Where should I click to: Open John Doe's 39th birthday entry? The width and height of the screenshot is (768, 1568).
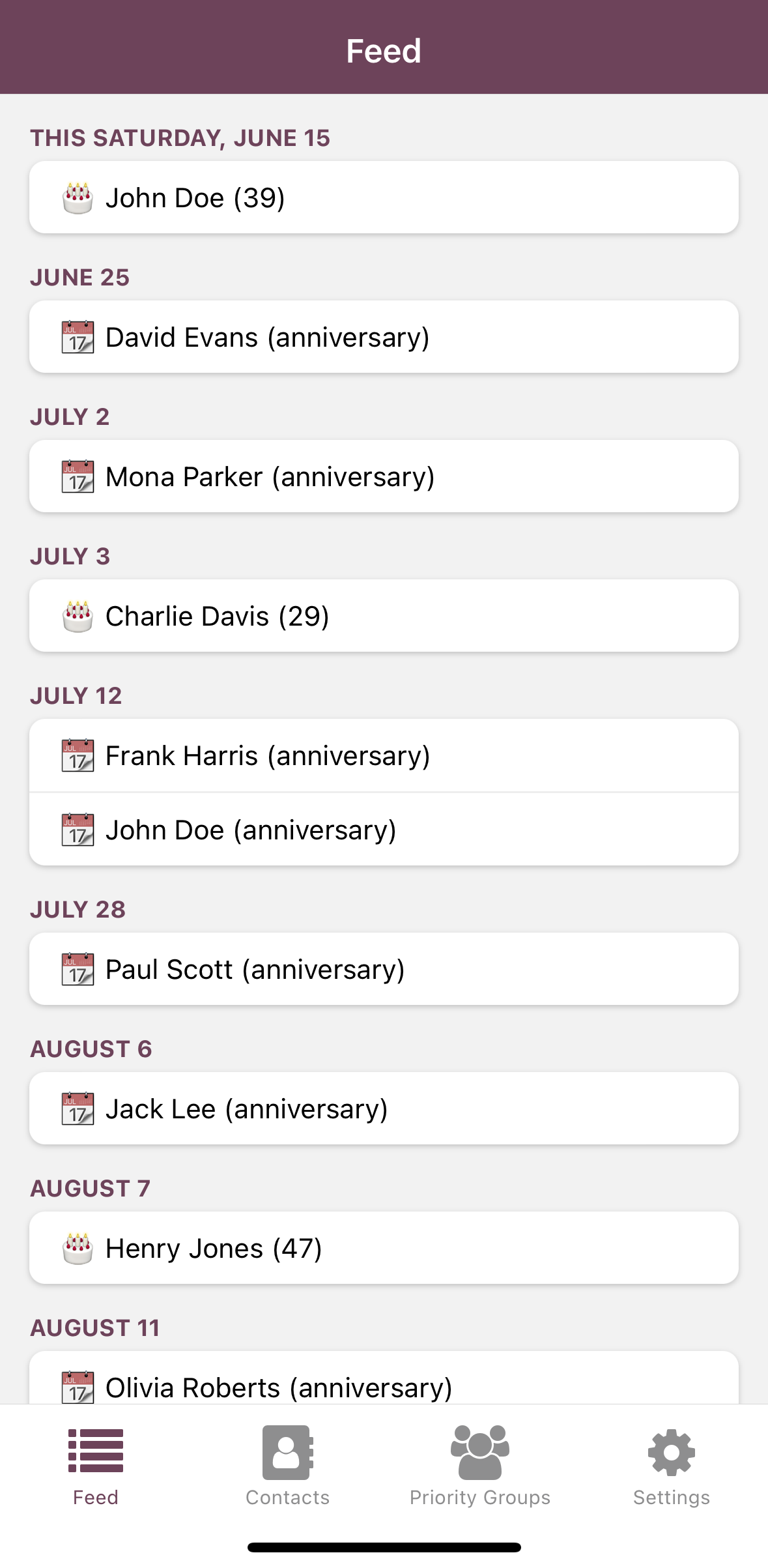pyautogui.click(x=384, y=197)
